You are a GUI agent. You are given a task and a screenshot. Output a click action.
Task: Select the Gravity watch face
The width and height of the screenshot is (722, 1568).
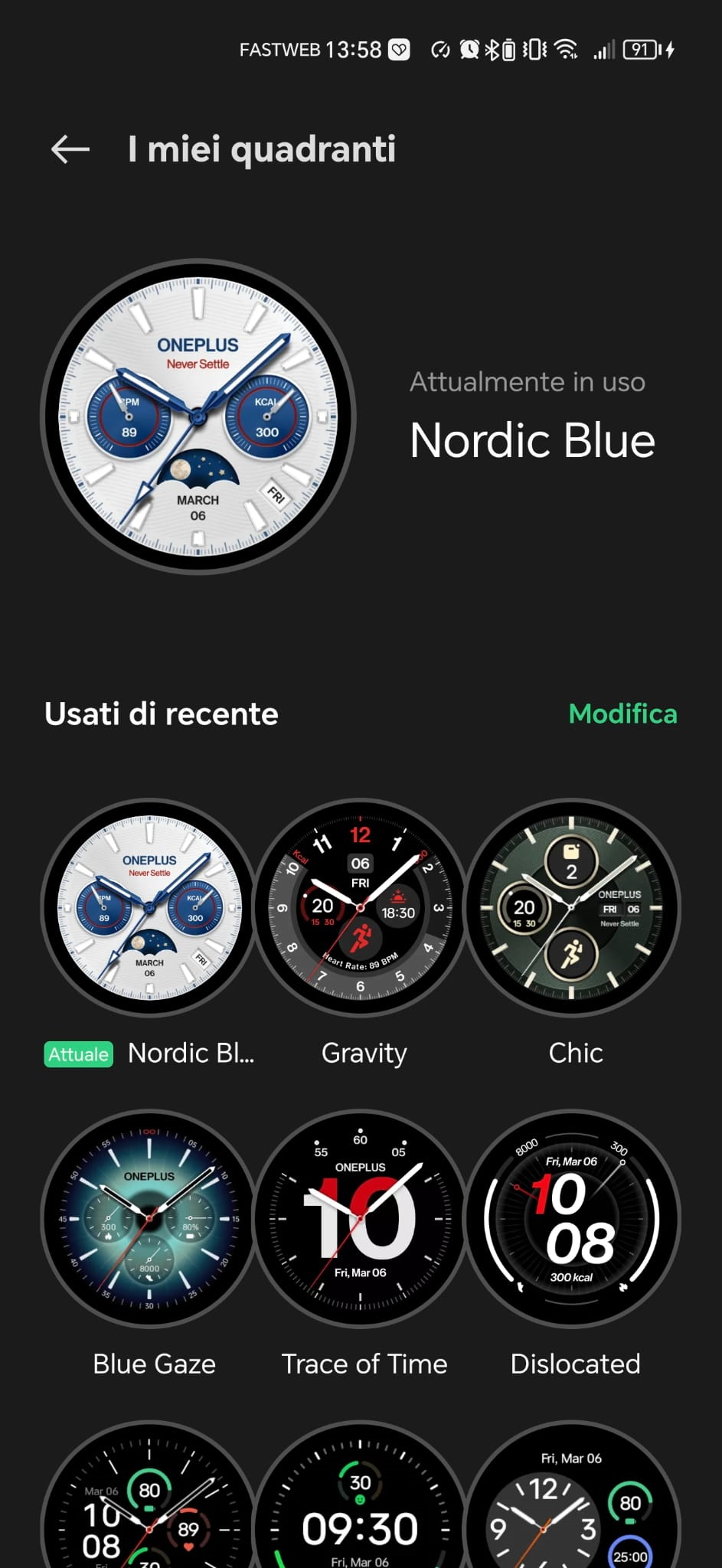tap(361, 908)
